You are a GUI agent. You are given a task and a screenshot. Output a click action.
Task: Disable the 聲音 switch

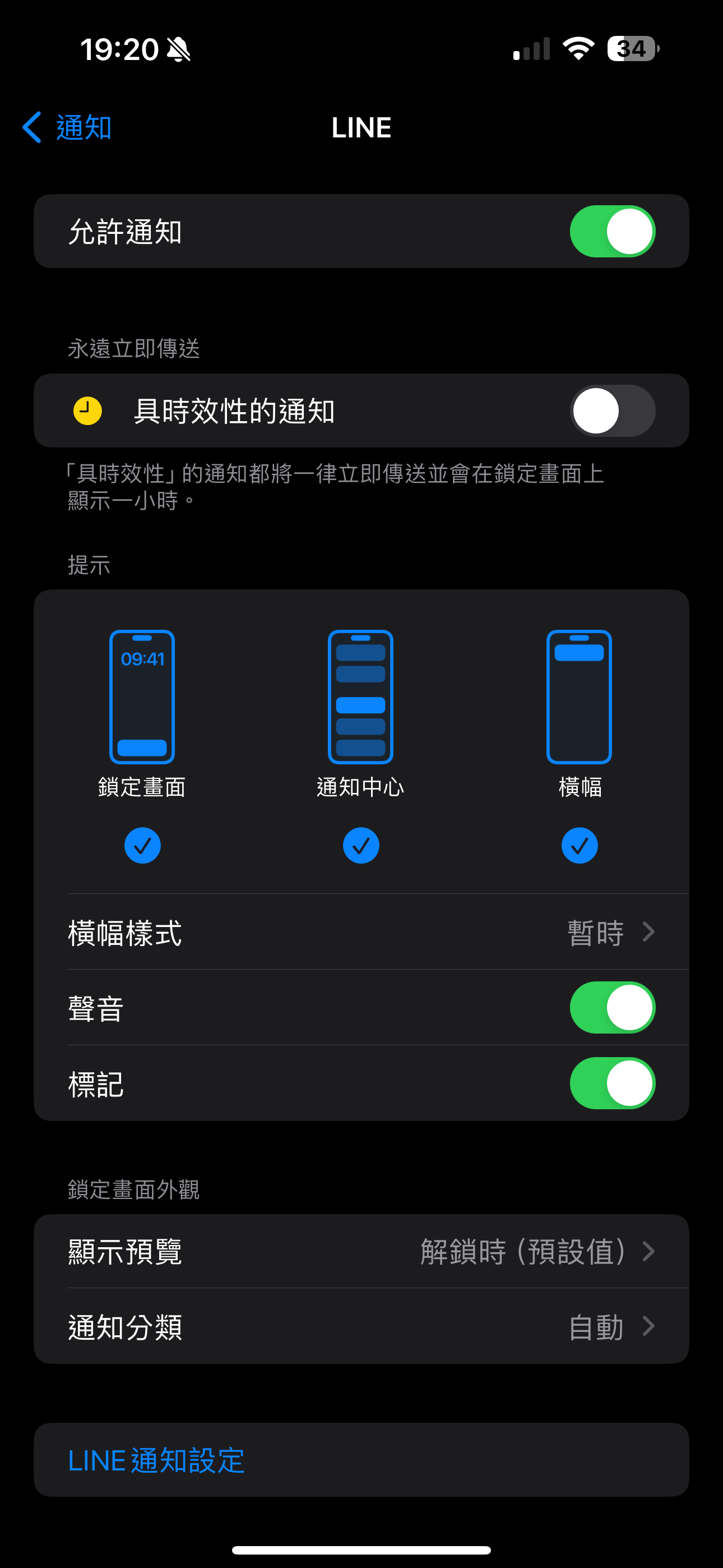pos(612,1007)
